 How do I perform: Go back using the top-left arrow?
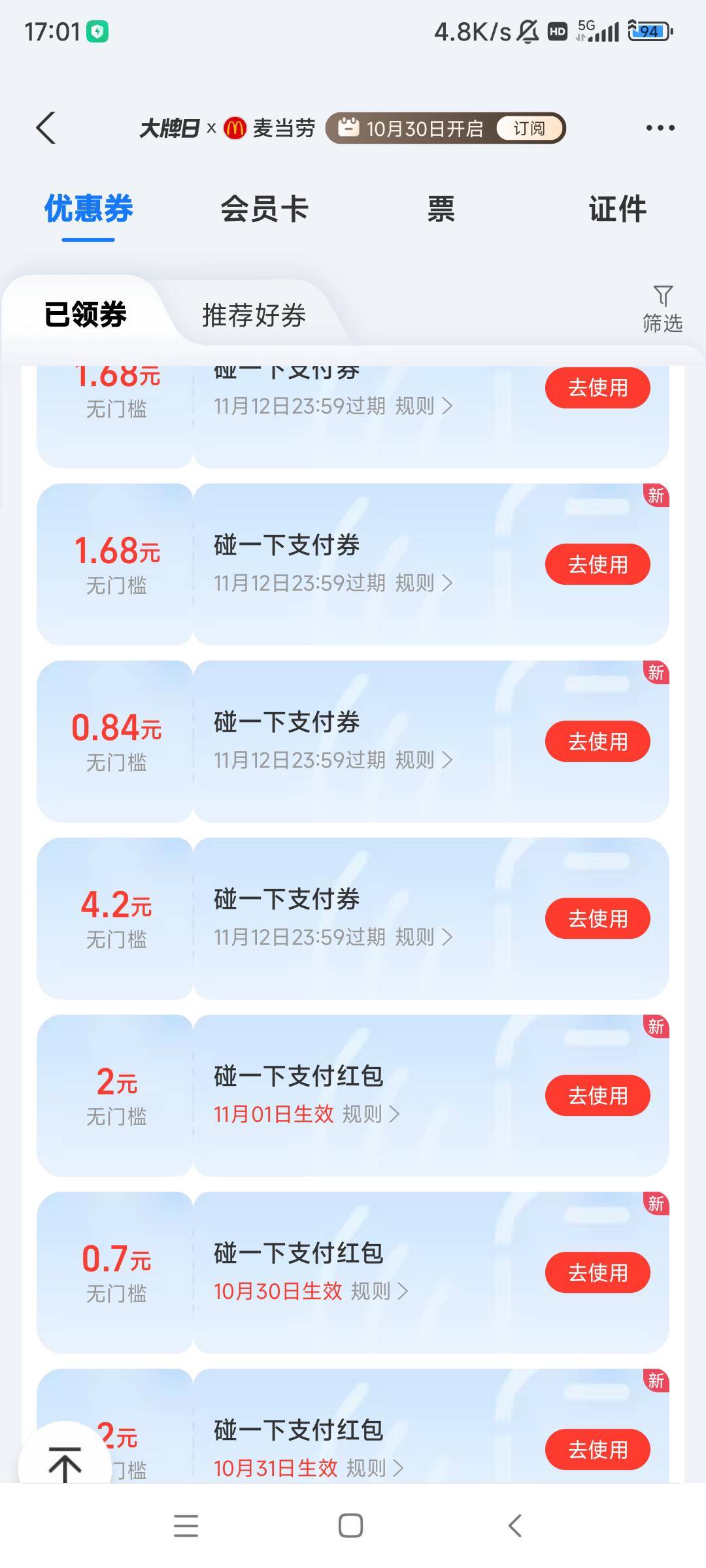pyautogui.click(x=46, y=127)
